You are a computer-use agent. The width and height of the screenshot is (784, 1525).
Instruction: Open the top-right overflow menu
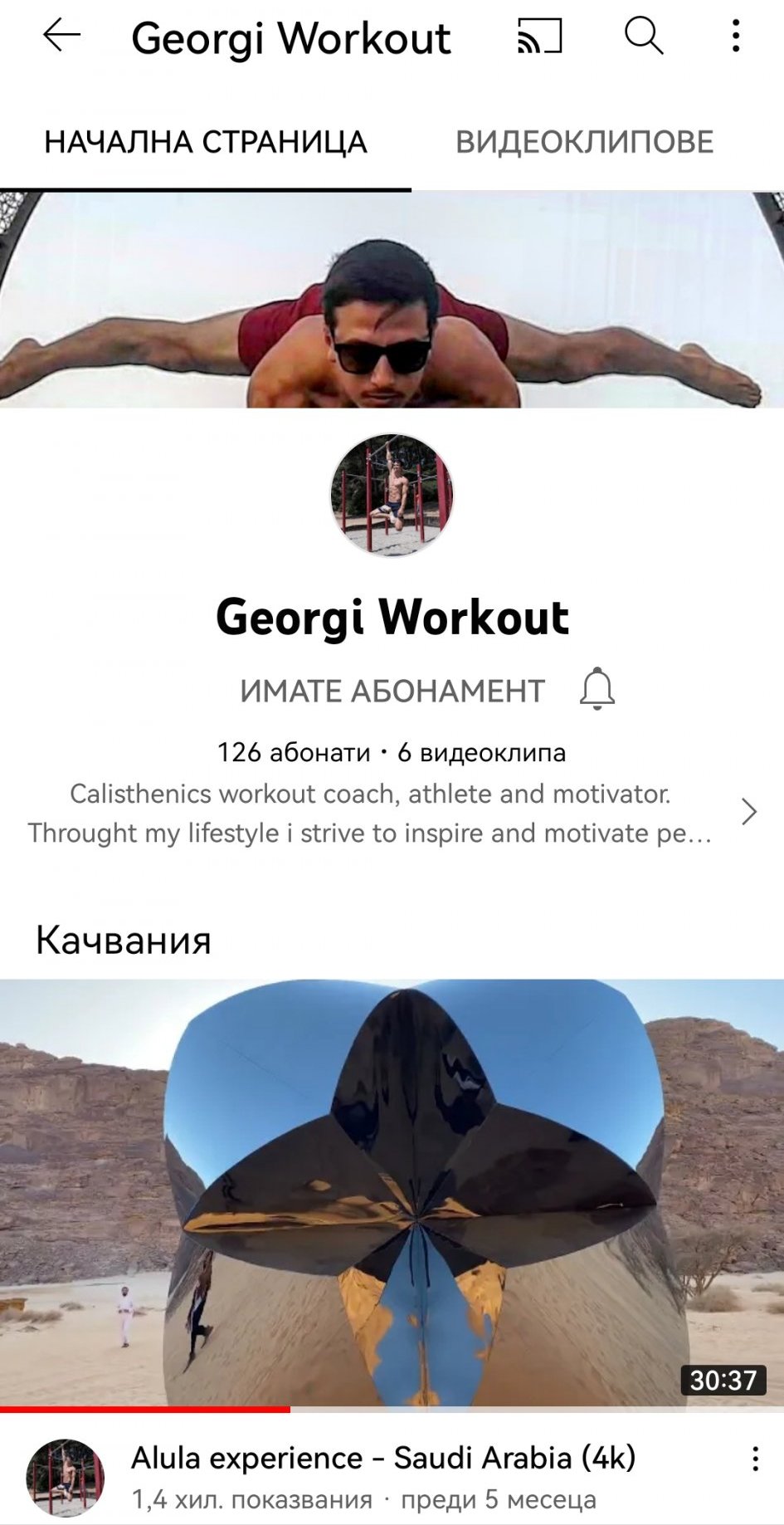[735, 37]
